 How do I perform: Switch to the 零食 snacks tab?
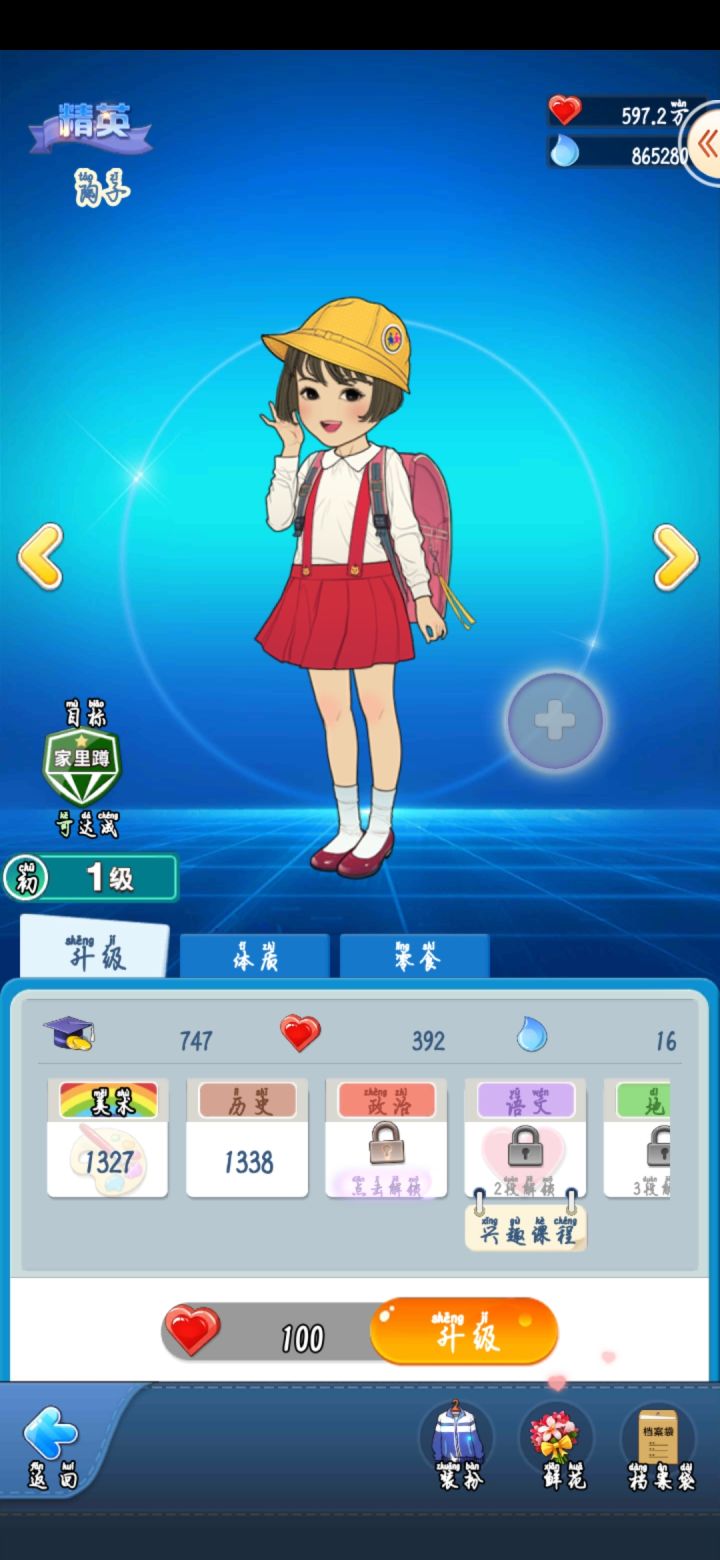416,955
